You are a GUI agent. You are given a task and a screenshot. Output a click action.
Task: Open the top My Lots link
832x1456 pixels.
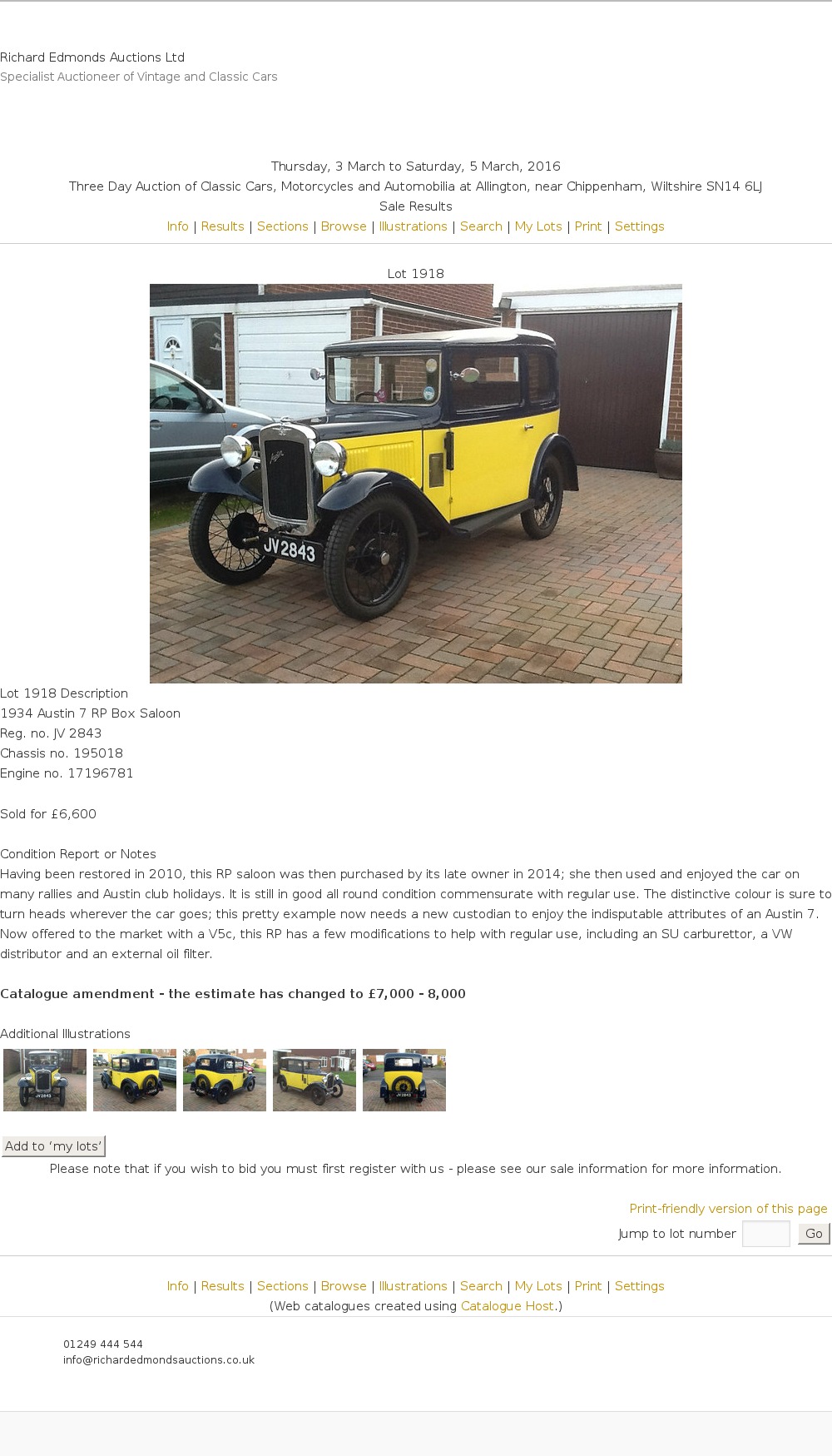pyautogui.click(x=538, y=226)
